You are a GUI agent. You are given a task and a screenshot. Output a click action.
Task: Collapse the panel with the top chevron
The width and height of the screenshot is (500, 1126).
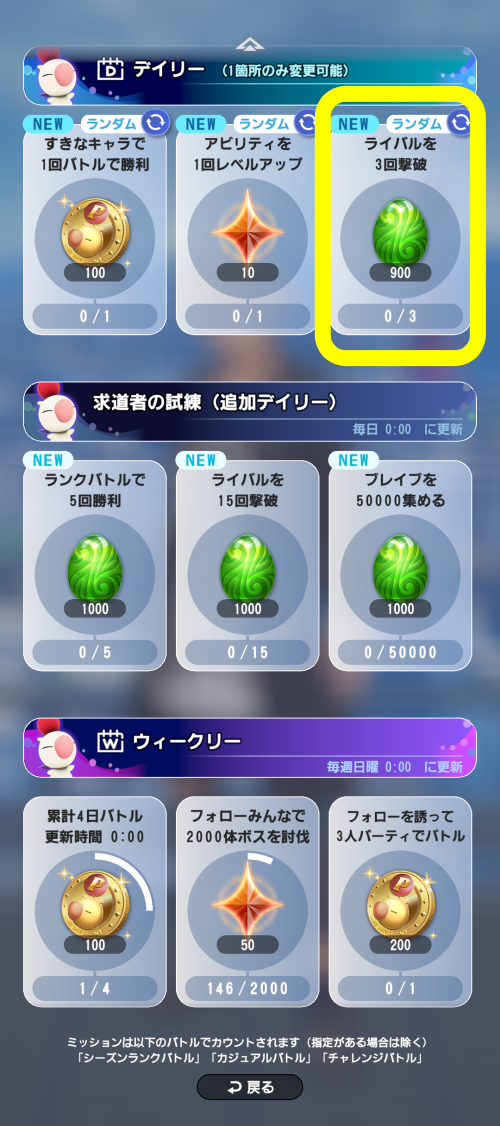250,42
